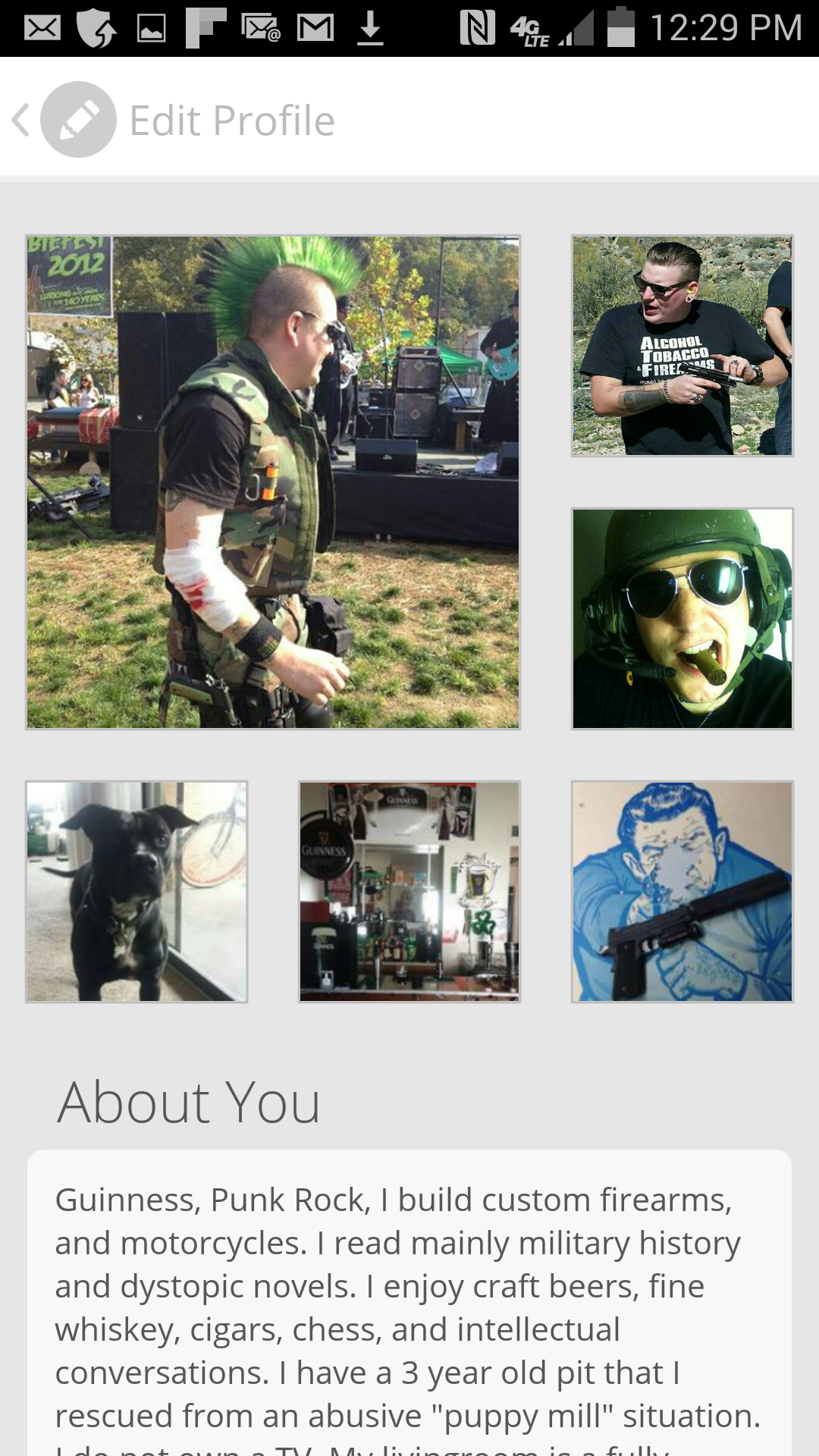Open the black dog photo tile
The height and width of the screenshot is (1456, 819).
tap(136, 892)
